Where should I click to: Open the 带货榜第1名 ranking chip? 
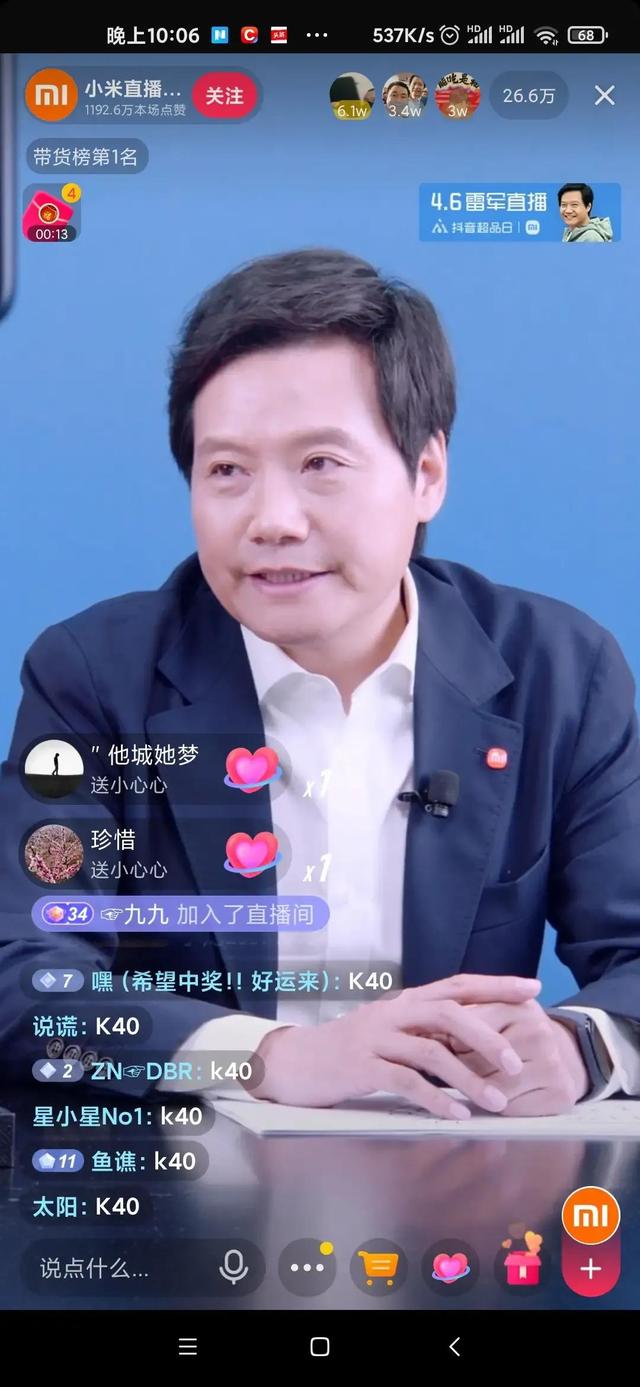coord(84,156)
